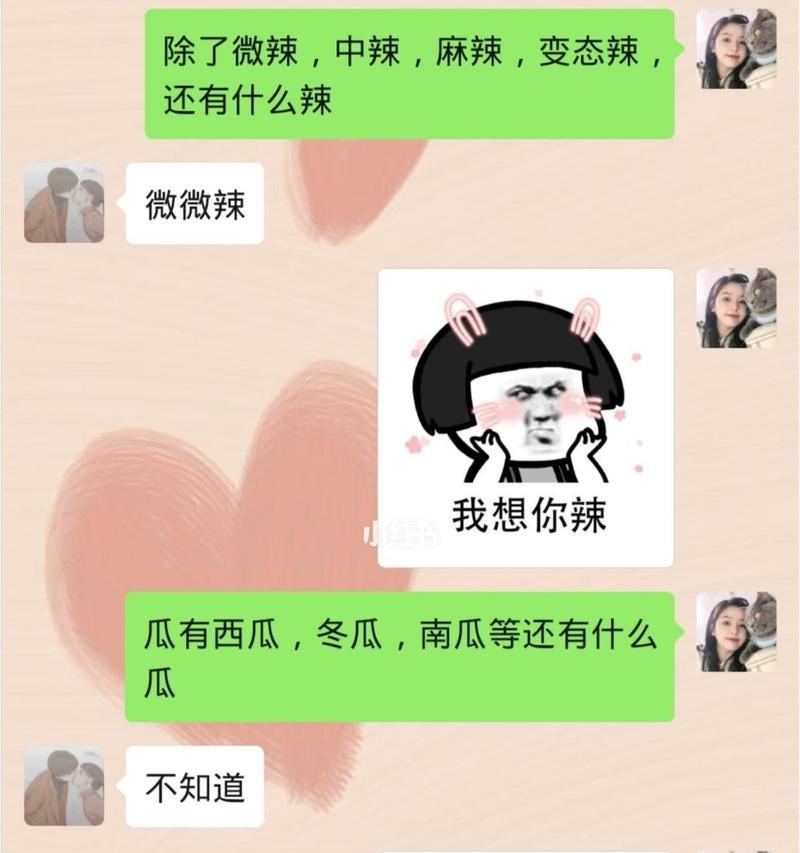
Task: Tap the avatar beside the 不知道 message
Action: 64,786
